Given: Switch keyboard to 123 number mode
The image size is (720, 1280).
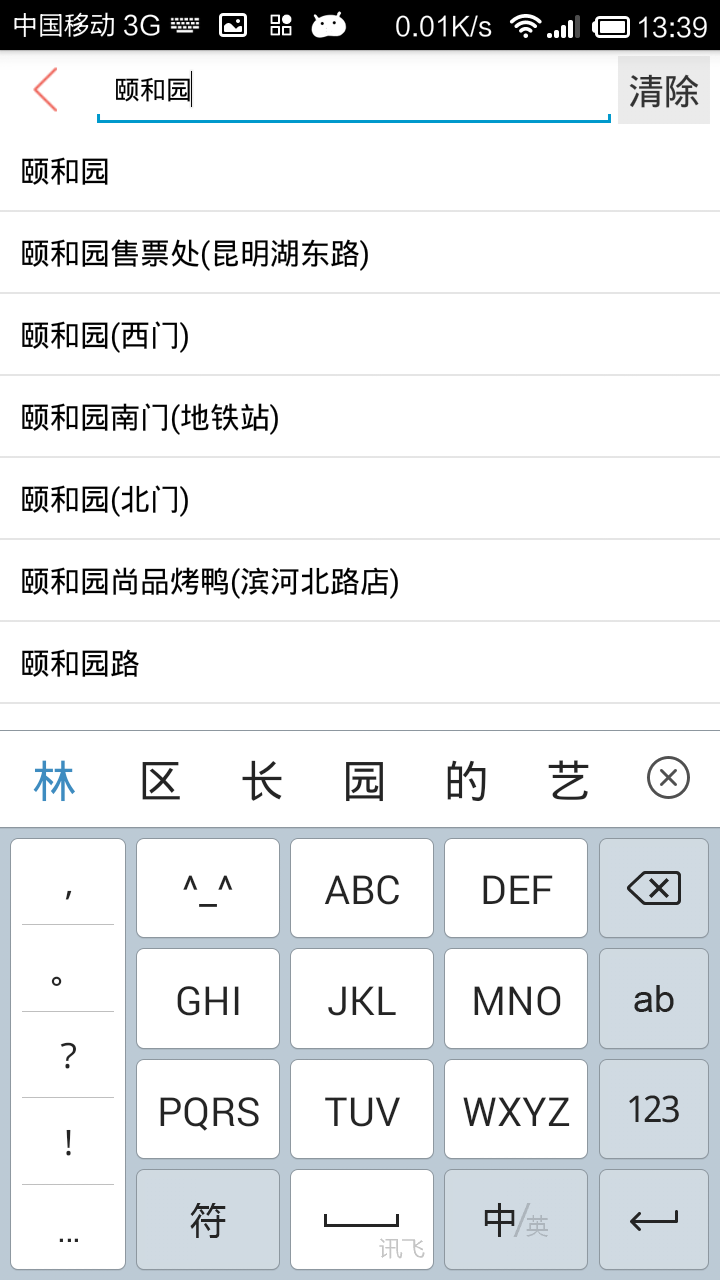Looking at the screenshot, I should tap(654, 1110).
